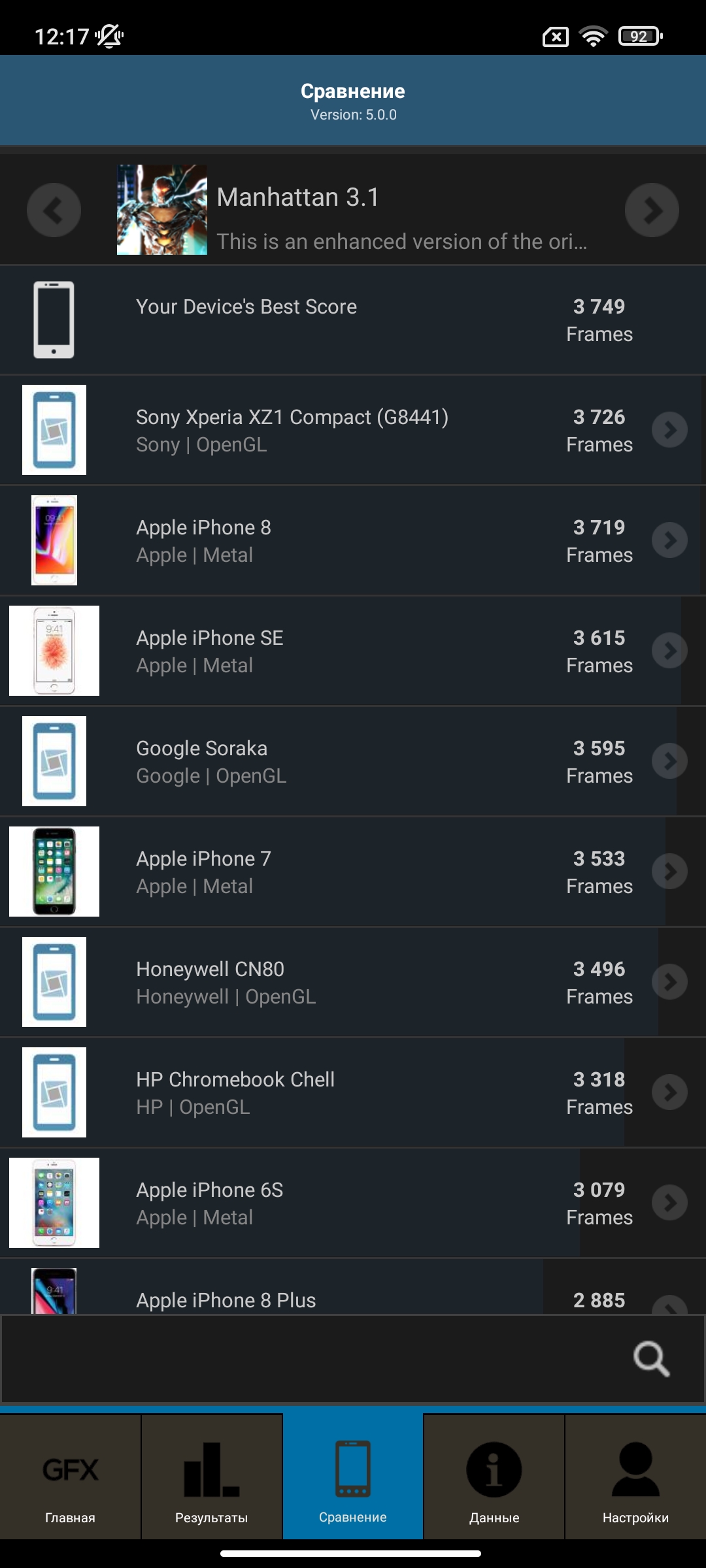Select the Сравнение tab
This screenshot has height=1568, width=706.
pos(353,1478)
